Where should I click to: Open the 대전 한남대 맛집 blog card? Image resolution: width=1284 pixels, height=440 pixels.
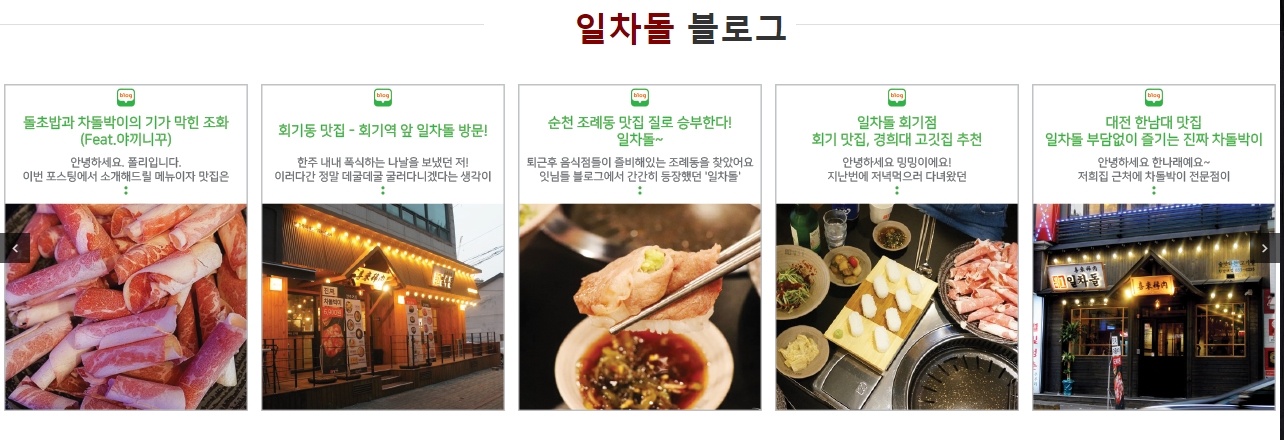[x=1153, y=130]
